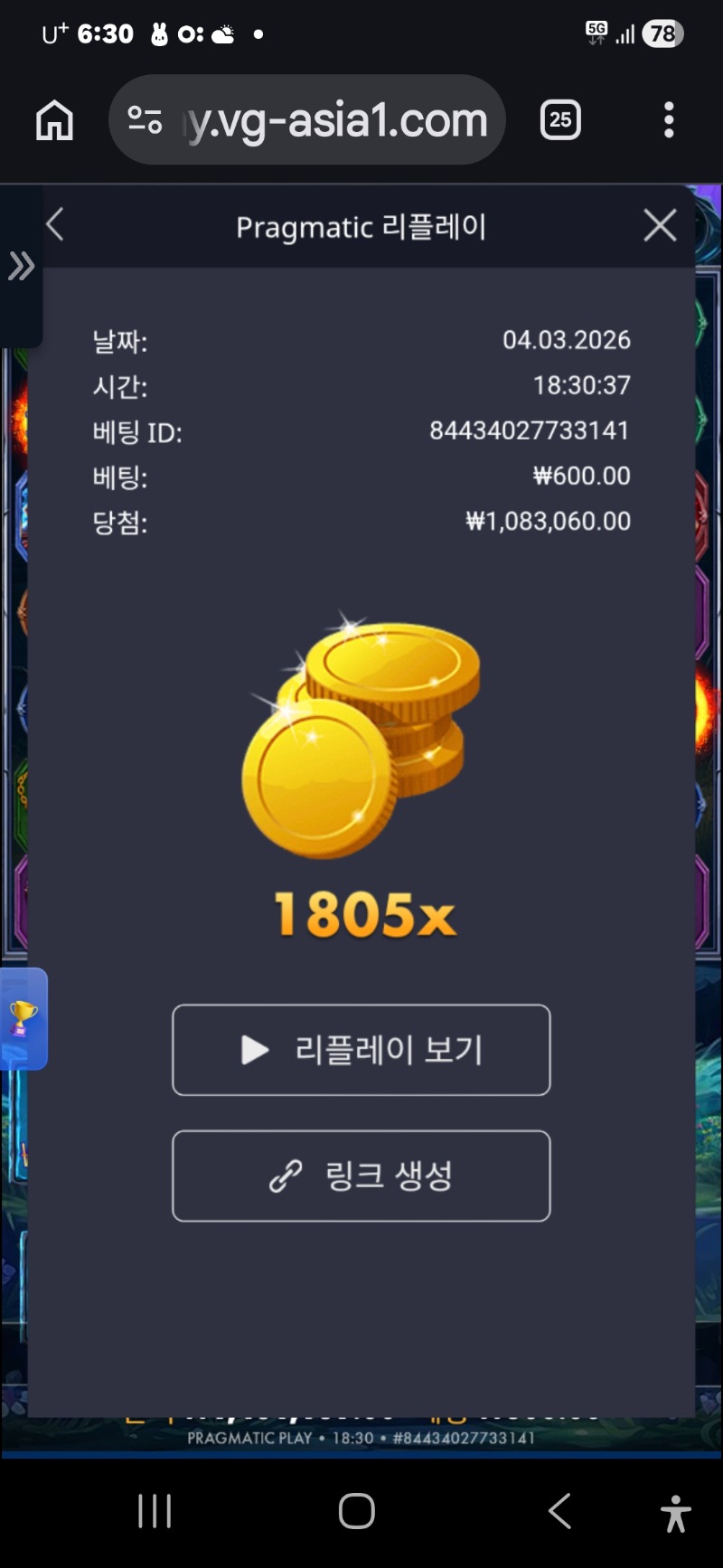Open the browser home page
The width and height of the screenshot is (723, 1568).
tap(54, 120)
